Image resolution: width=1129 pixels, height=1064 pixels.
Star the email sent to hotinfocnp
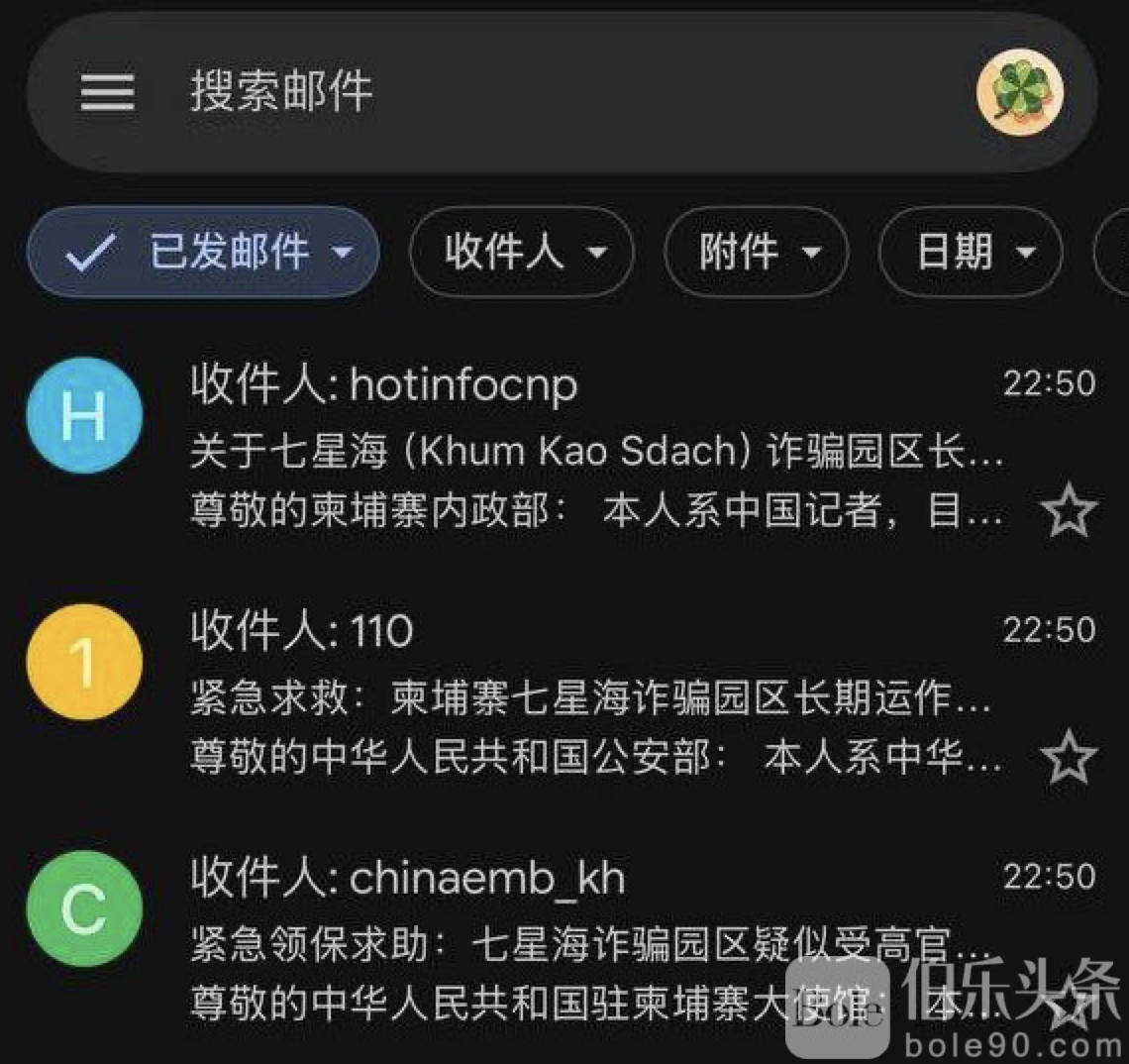pos(1069,513)
